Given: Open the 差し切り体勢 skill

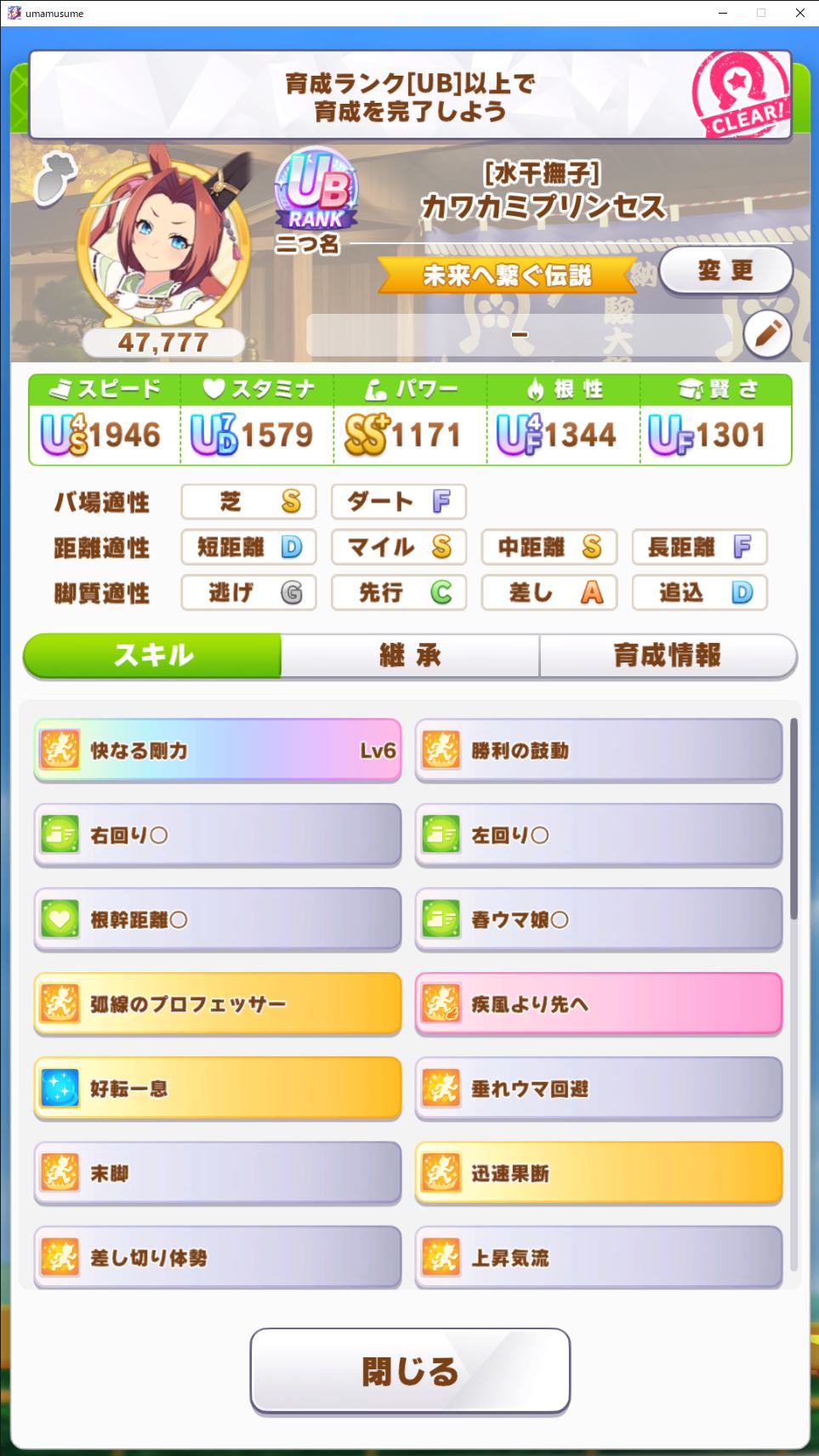Looking at the screenshot, I should click(218, 1257).
